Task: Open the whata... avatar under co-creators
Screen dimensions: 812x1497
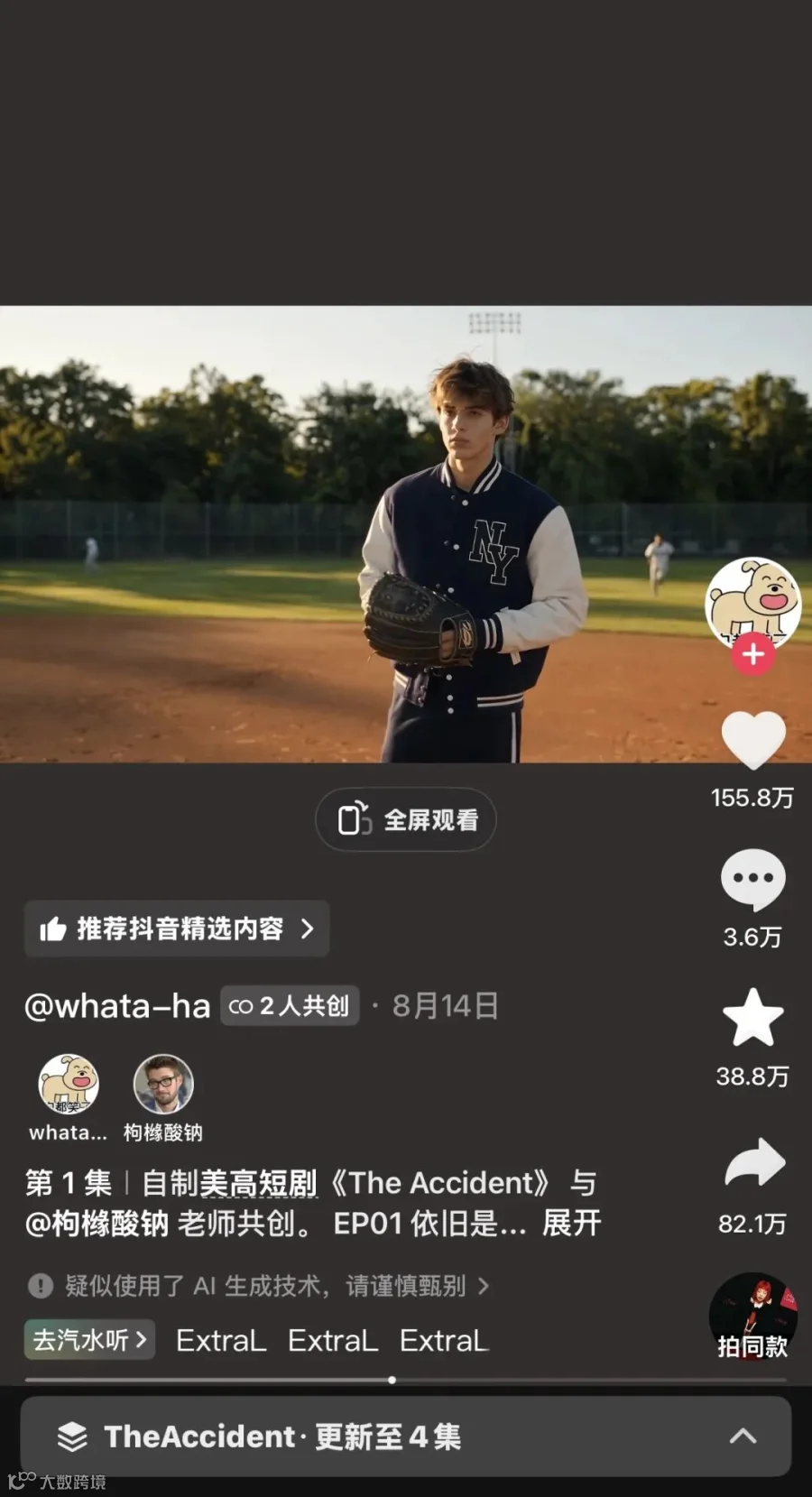Action: (69, 1084)
